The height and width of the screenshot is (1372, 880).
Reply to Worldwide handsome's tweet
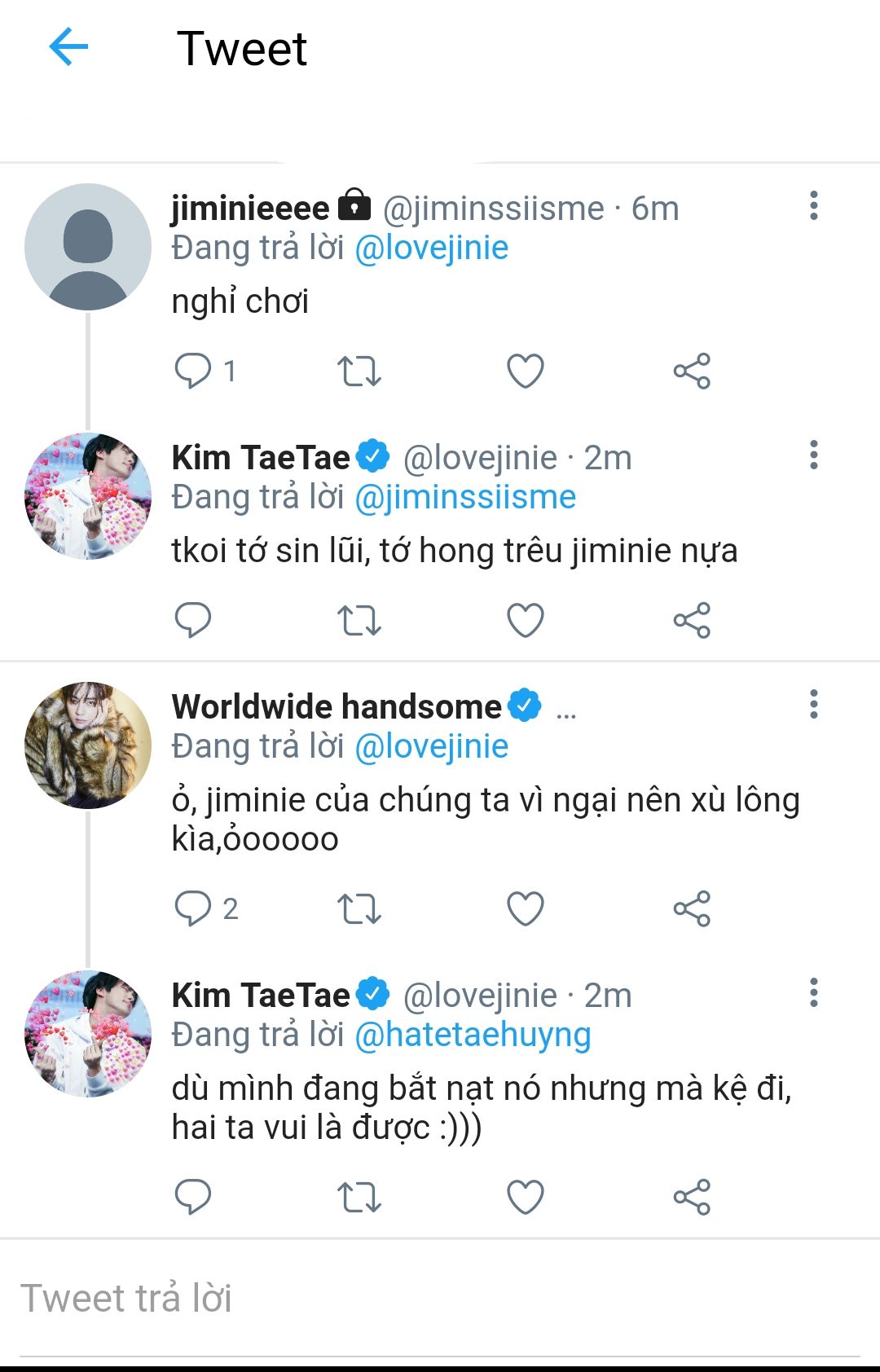coord(193,909)
